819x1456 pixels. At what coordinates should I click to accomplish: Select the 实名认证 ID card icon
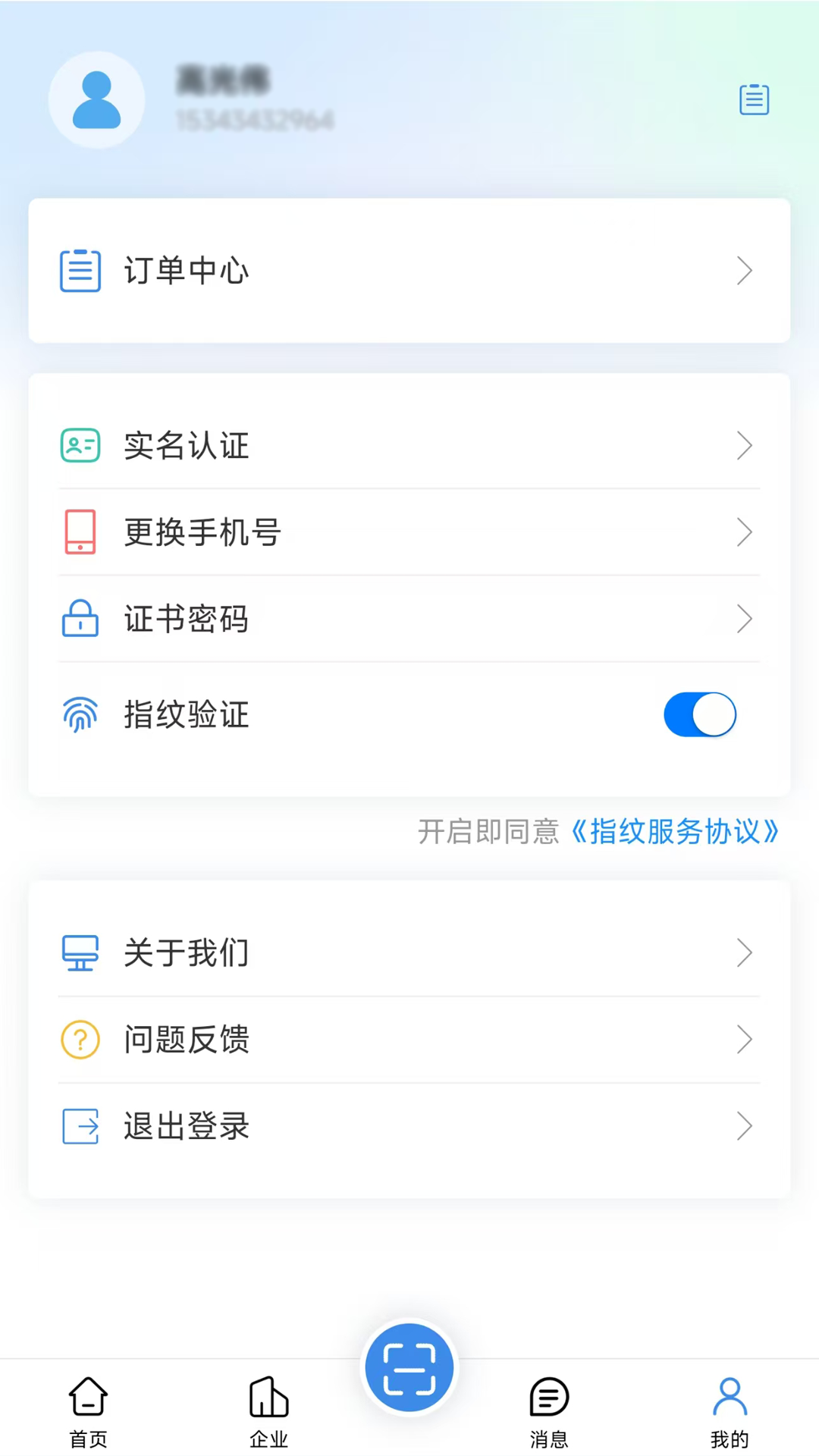tap(80, 446)
